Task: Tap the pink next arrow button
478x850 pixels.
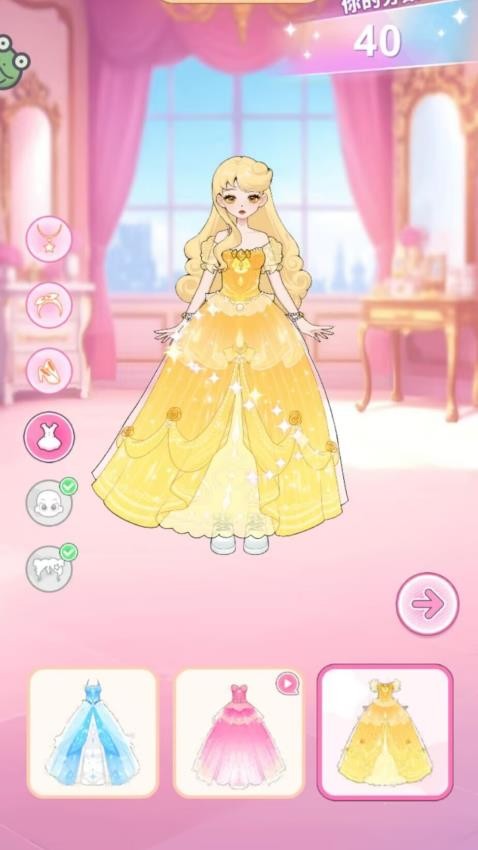Action: coord(428,604)
